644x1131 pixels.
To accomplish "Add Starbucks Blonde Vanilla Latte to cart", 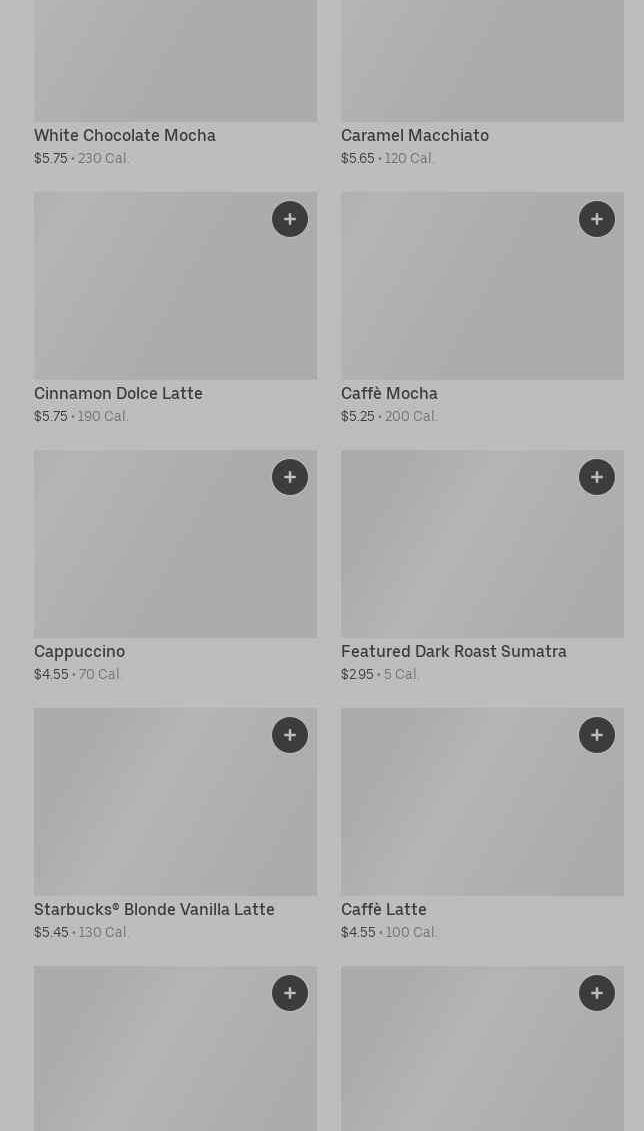I will (290, 735).
